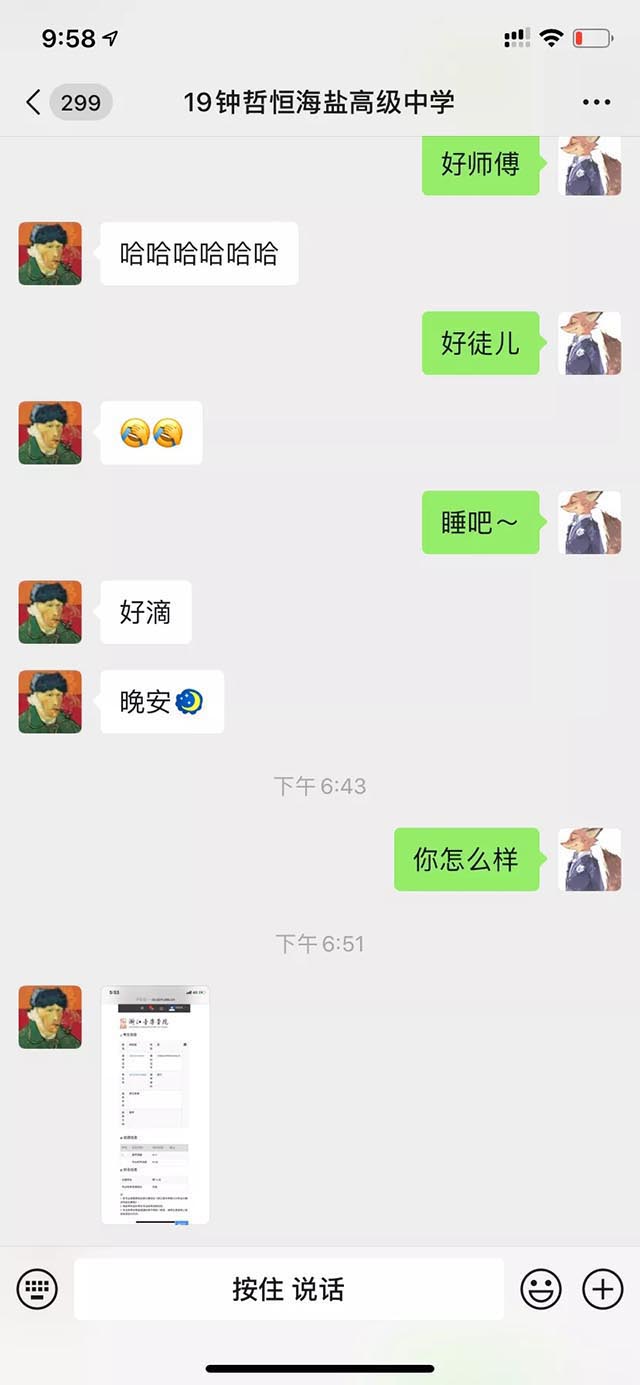Image resolution: width=640 pixels, height=1385 pixels.
Task: Open the emoji sticker panel
Action: [541, 1289]
